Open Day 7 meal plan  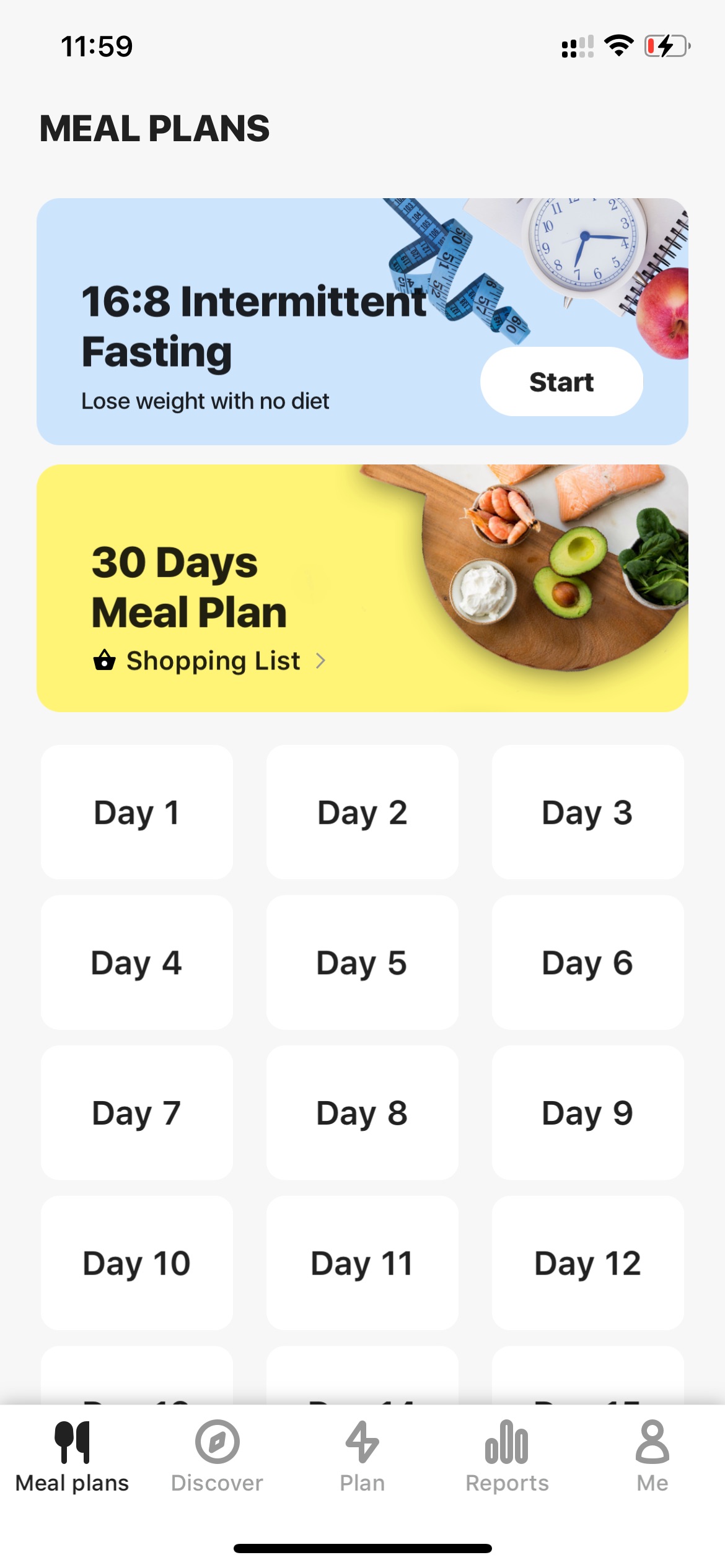[137, 1113]
